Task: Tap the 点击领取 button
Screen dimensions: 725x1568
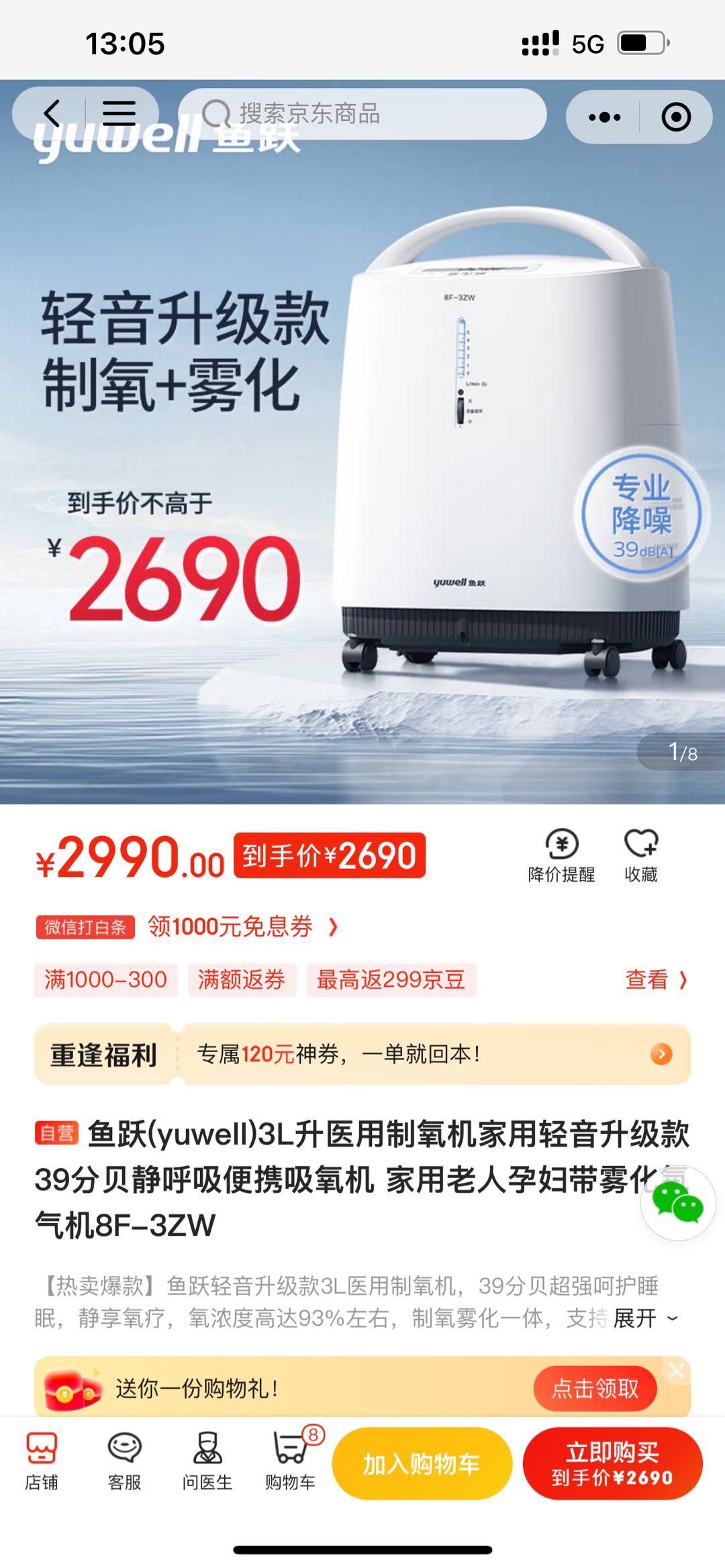Action: [x=595, y=1388]
